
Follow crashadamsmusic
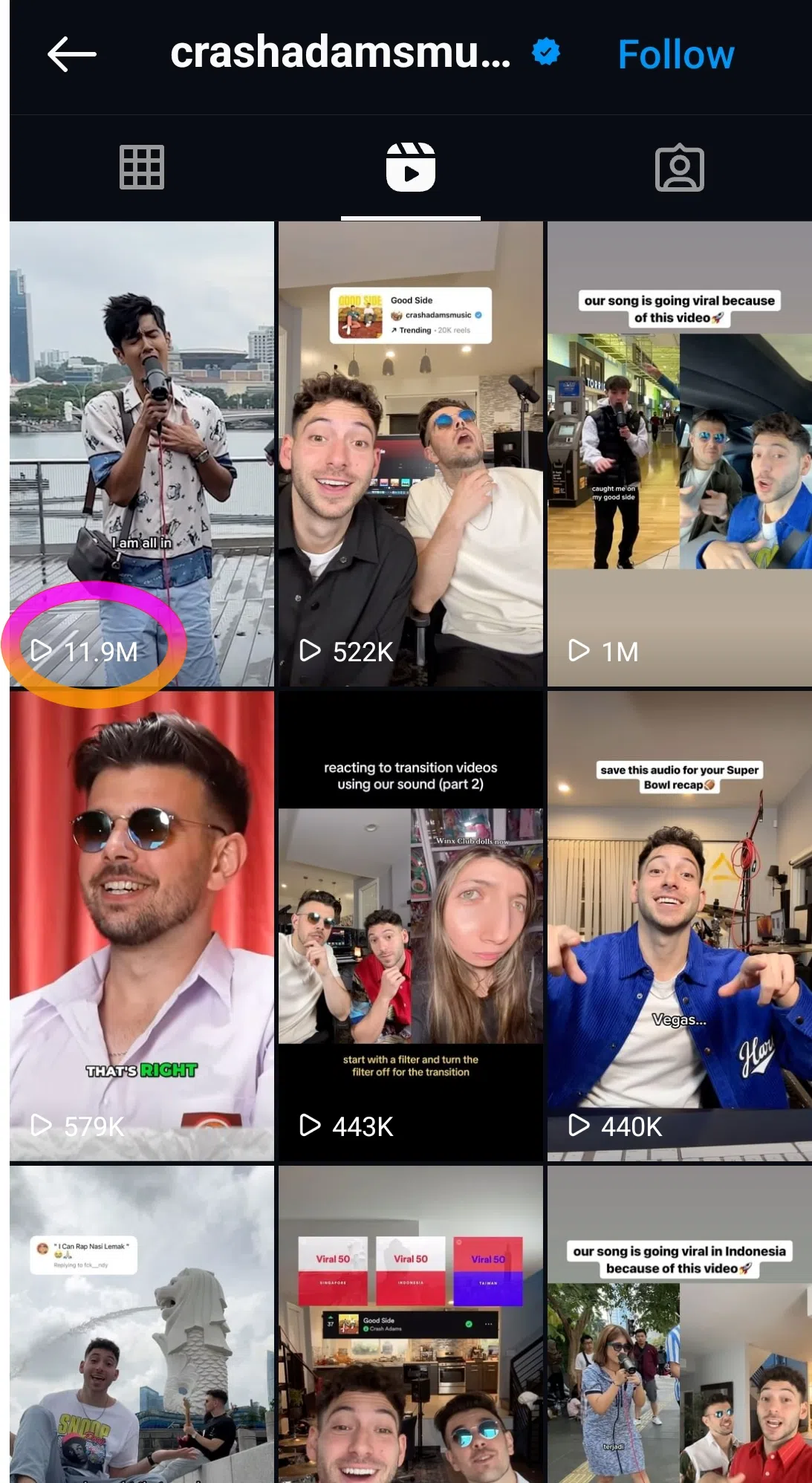[675, 55]
